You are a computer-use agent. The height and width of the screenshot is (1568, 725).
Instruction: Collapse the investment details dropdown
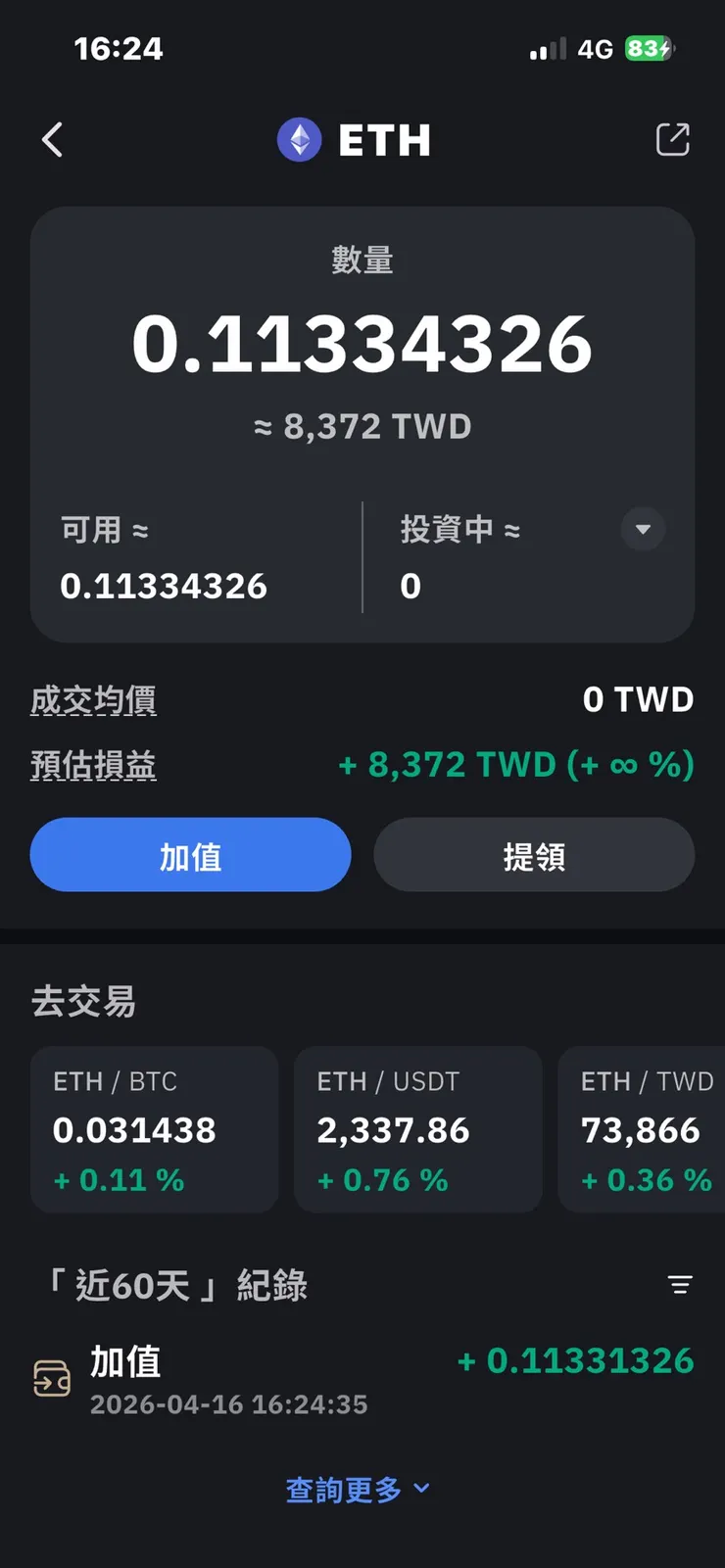click(x=643, y=529)
